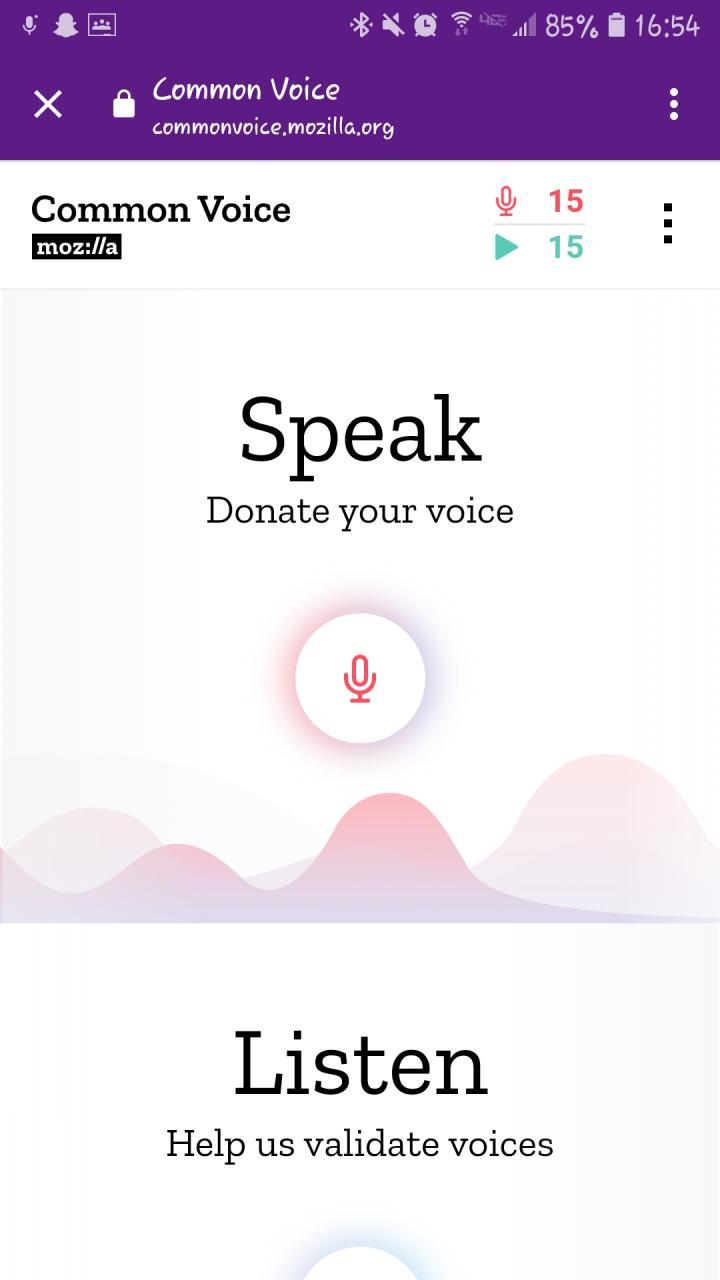The width and height of the screenshot is (720, 1280).
Task: Tap the red microphone button to speak
Action: pos(360,679)
